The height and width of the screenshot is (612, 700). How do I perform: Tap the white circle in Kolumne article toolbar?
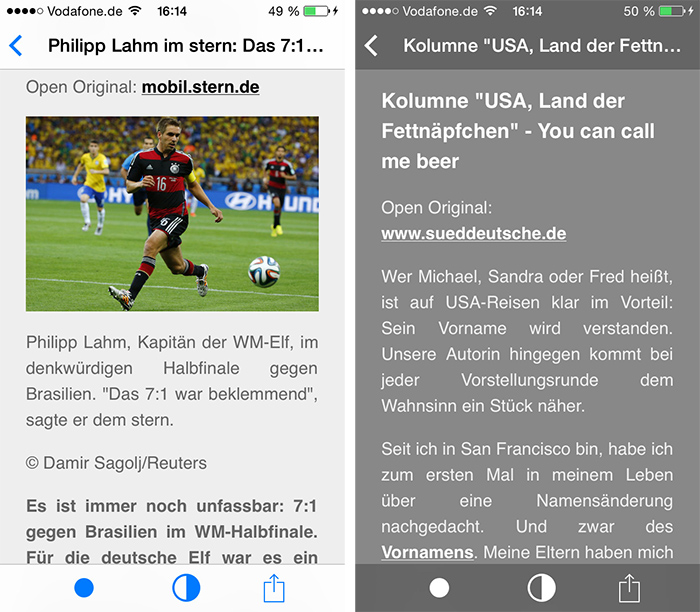tap(439, 588)
